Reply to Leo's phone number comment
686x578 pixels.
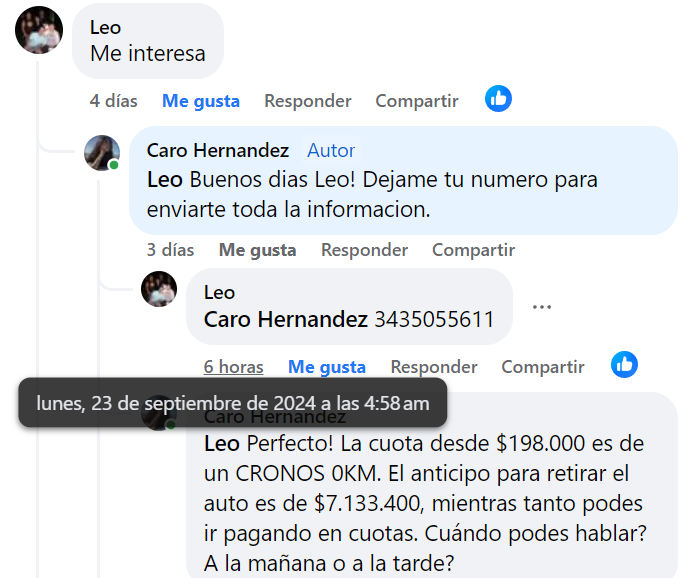[x=433, y=367]
